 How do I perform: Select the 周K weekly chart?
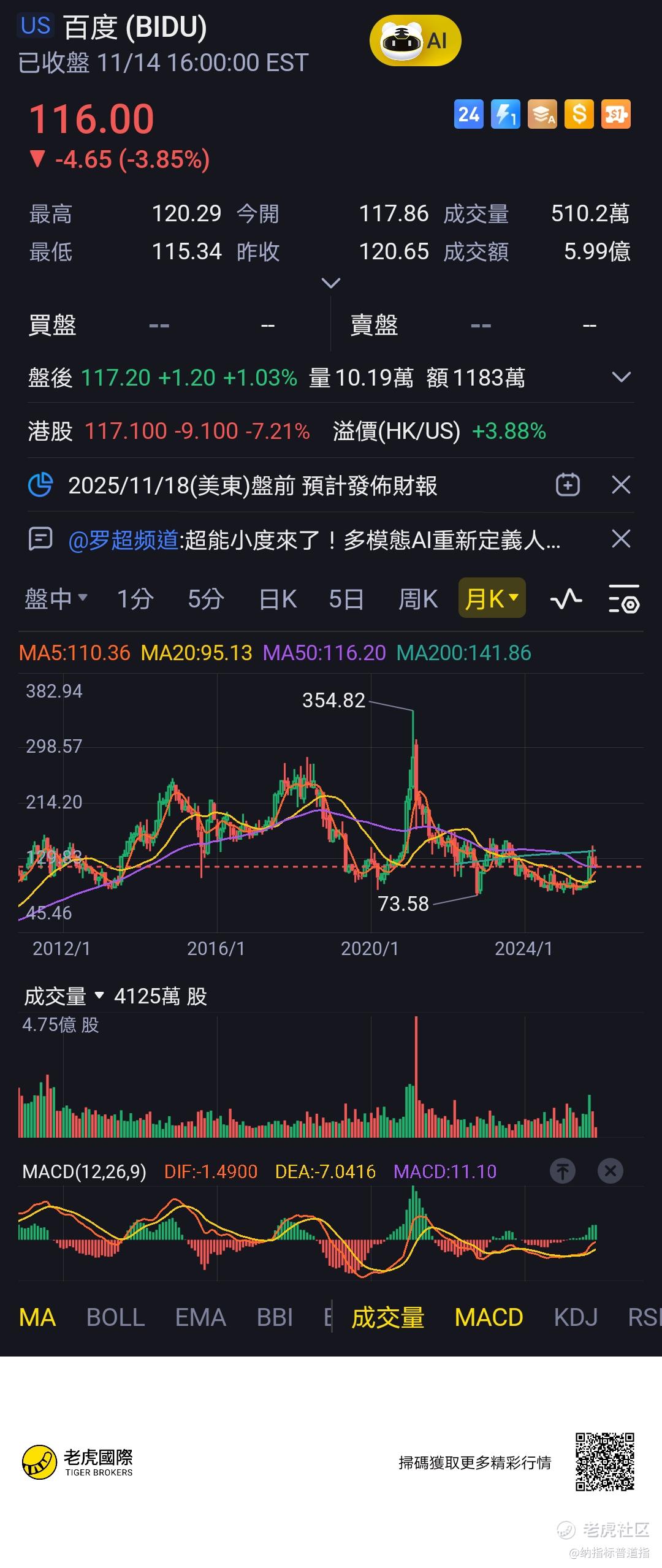pos(417,598)
